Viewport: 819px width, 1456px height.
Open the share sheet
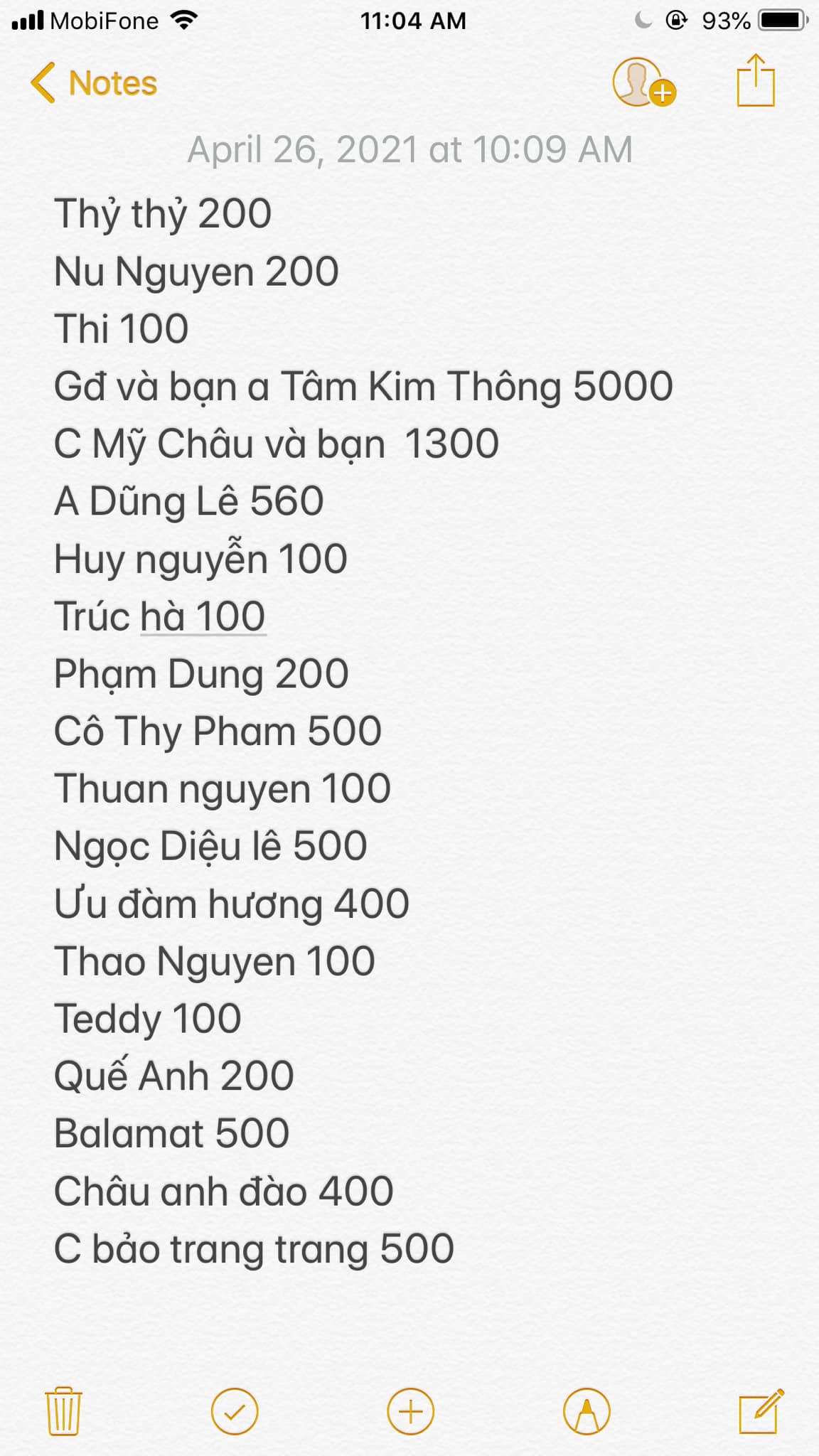point(755,82)
